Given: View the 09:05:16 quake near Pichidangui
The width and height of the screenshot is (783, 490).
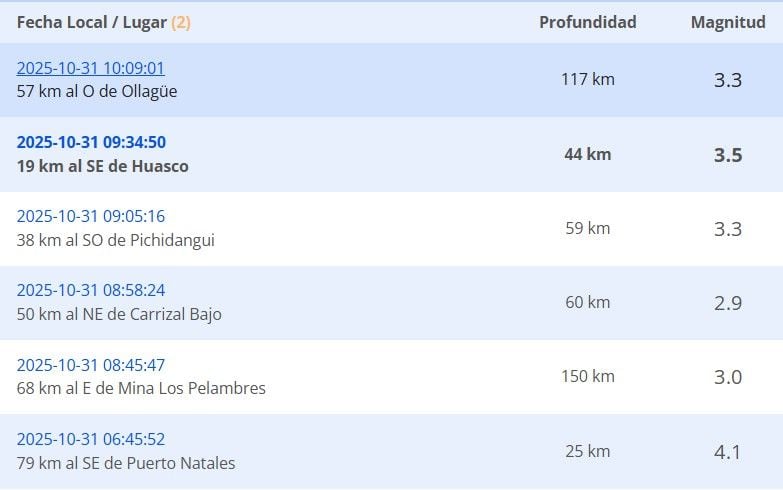Looking at the screenshot, I should [x=91, y=216].
